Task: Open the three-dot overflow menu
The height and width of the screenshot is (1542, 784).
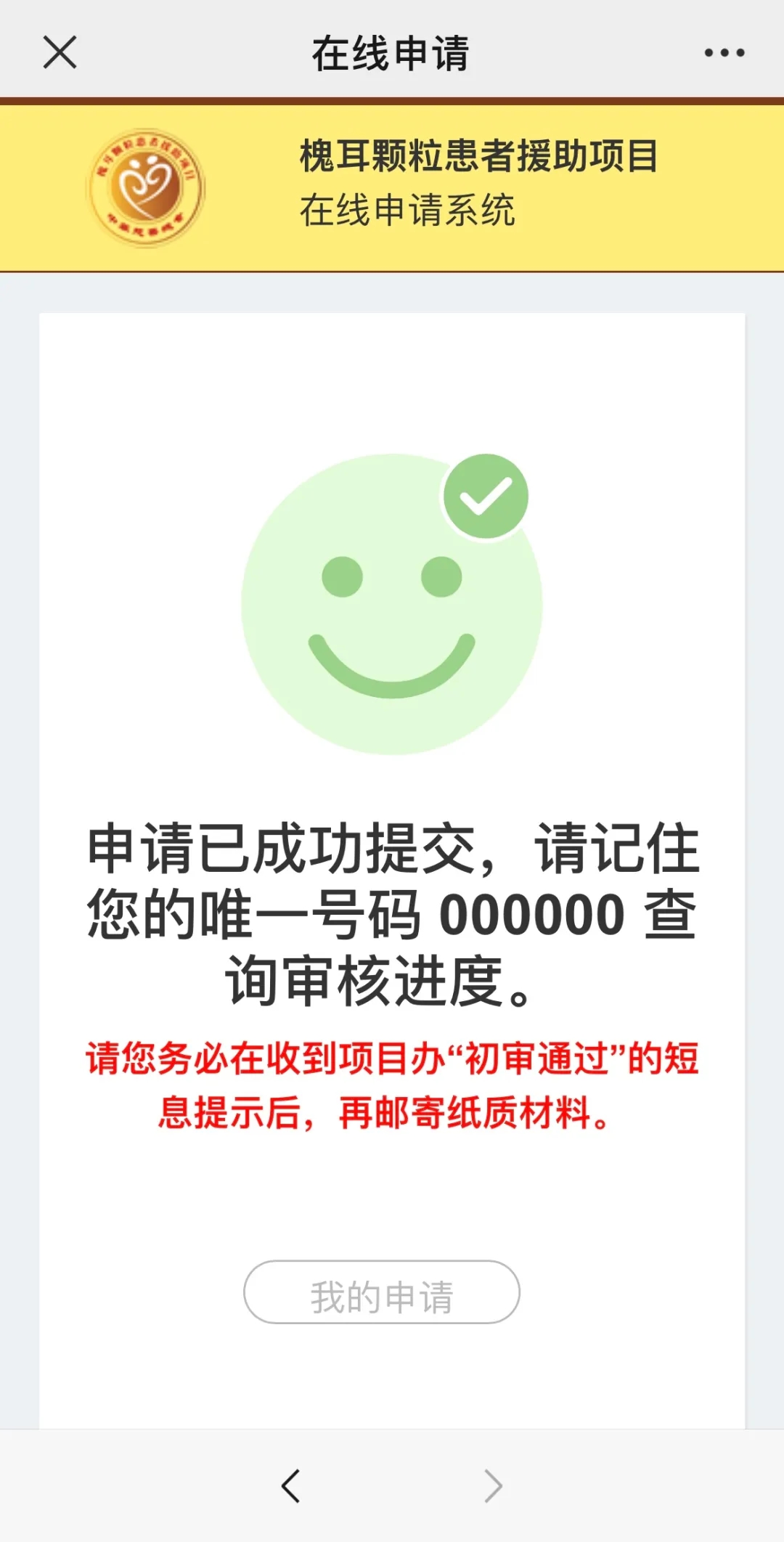Action: pyautogui.click(x=724, y=52)
